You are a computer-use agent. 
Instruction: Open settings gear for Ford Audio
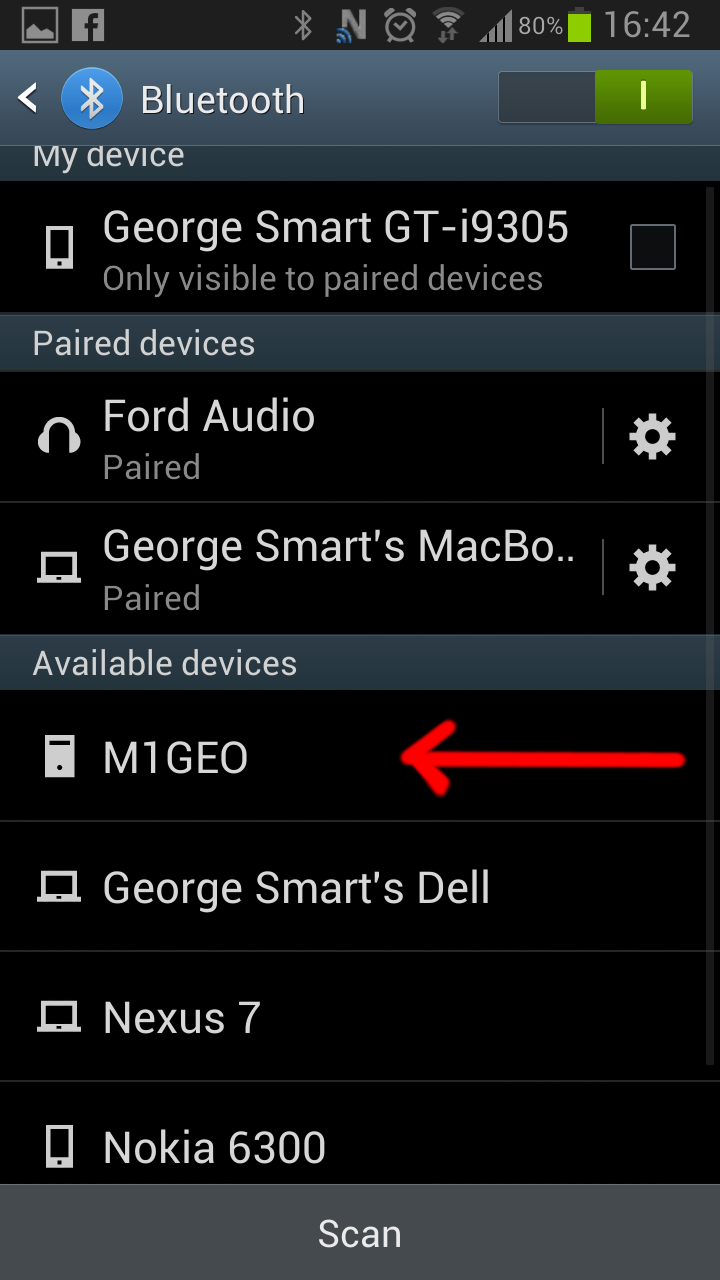click(x=652, y=437)
